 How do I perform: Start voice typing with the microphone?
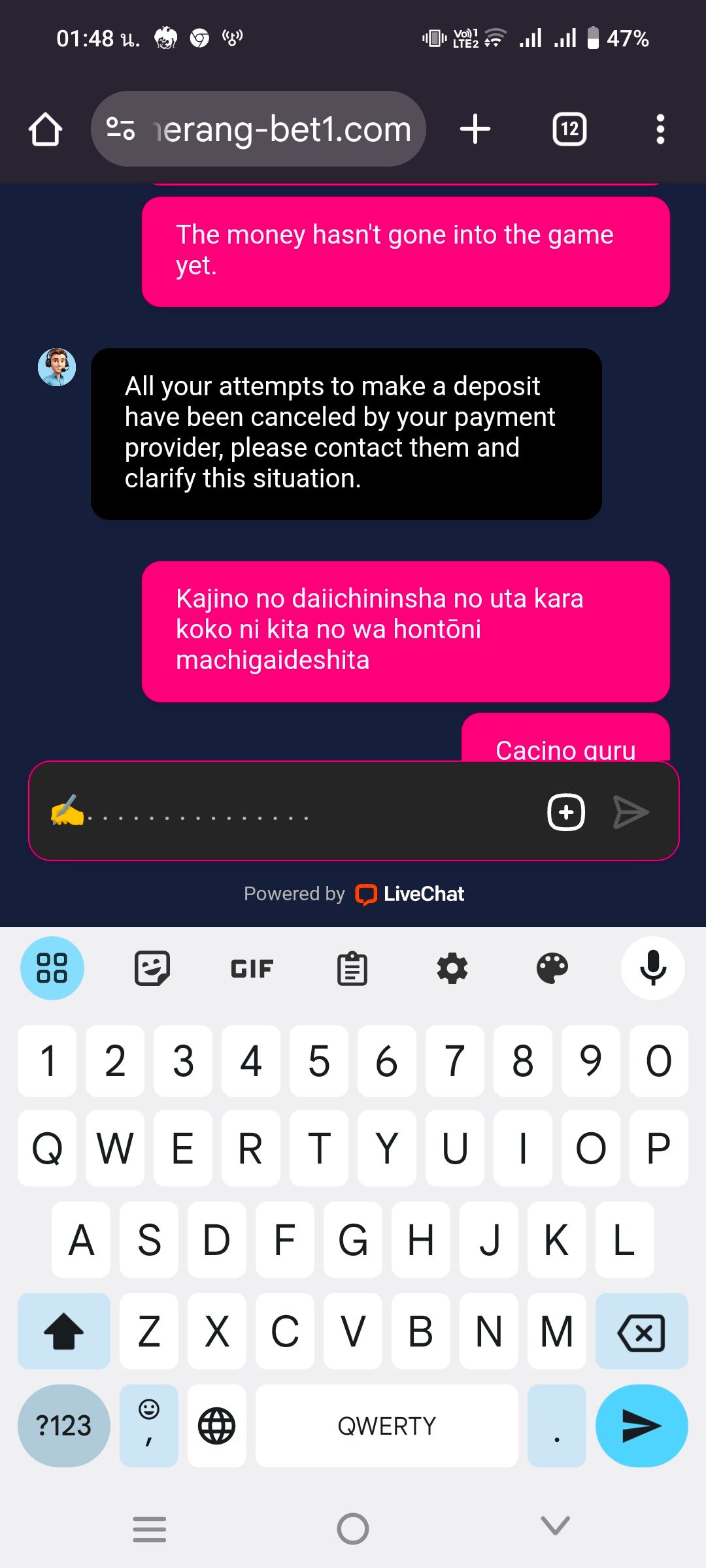tap(652, 968)
